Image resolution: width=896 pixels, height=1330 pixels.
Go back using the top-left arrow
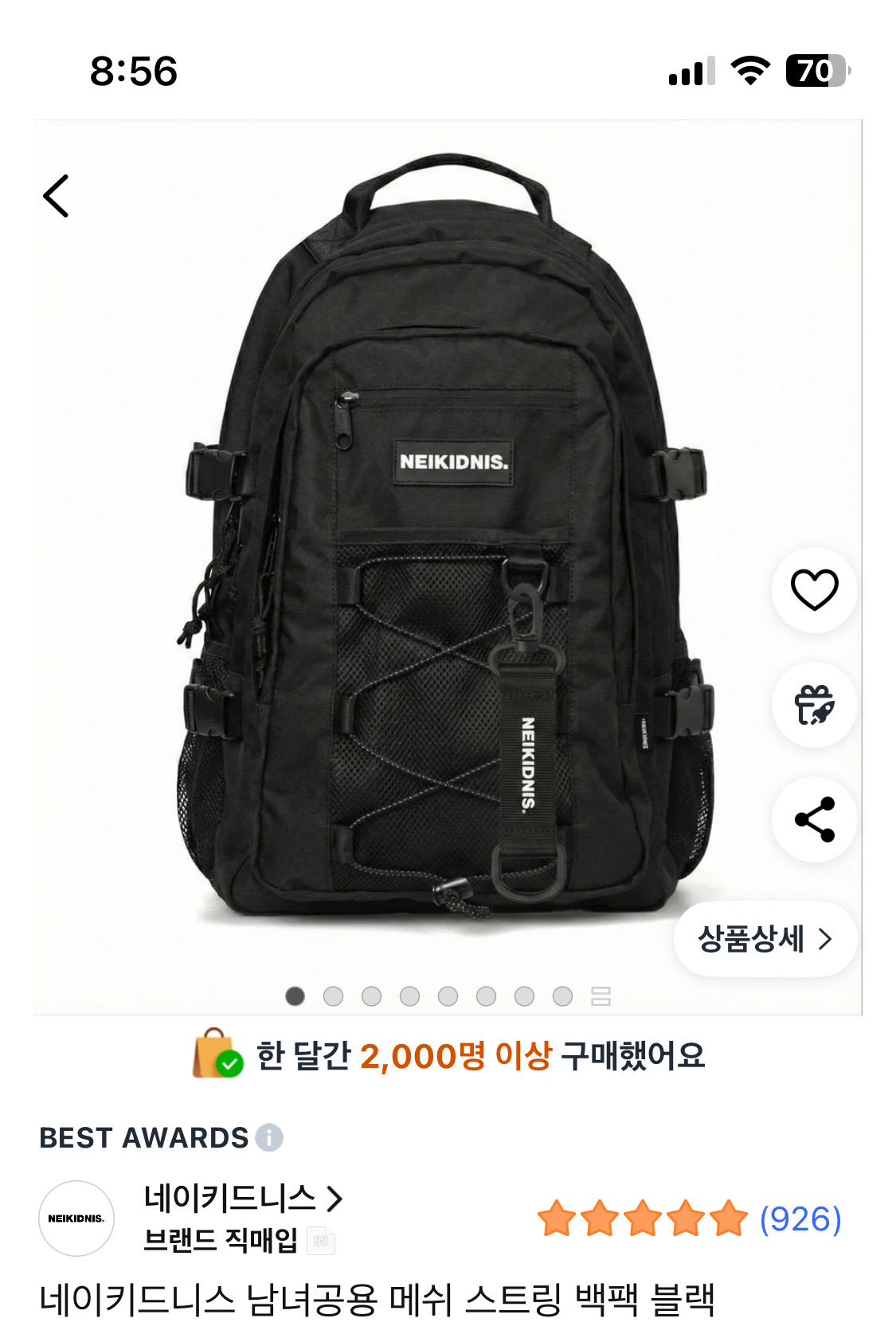(57, 196)
